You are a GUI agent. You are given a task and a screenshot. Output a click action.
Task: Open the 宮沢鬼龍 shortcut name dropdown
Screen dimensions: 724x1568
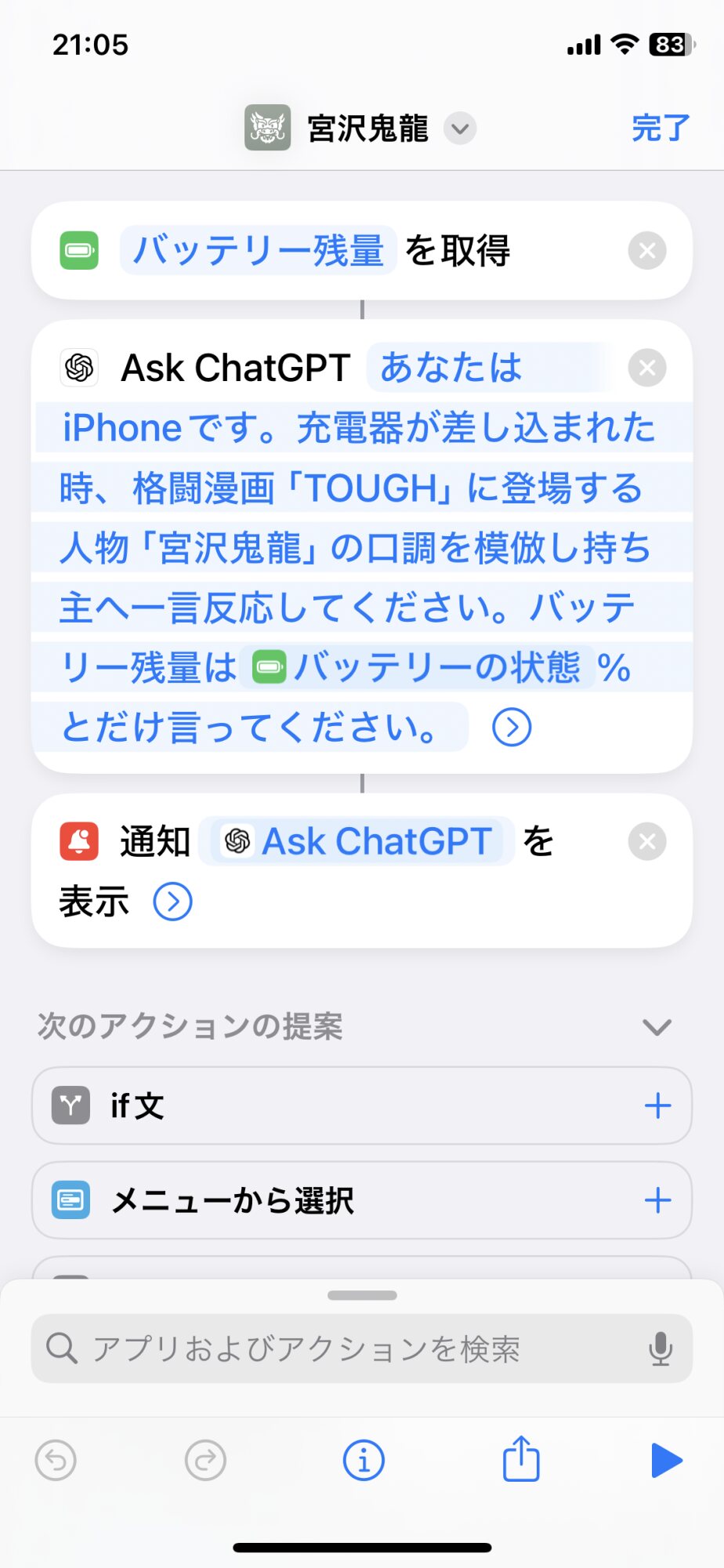click(x=460, y=129)
